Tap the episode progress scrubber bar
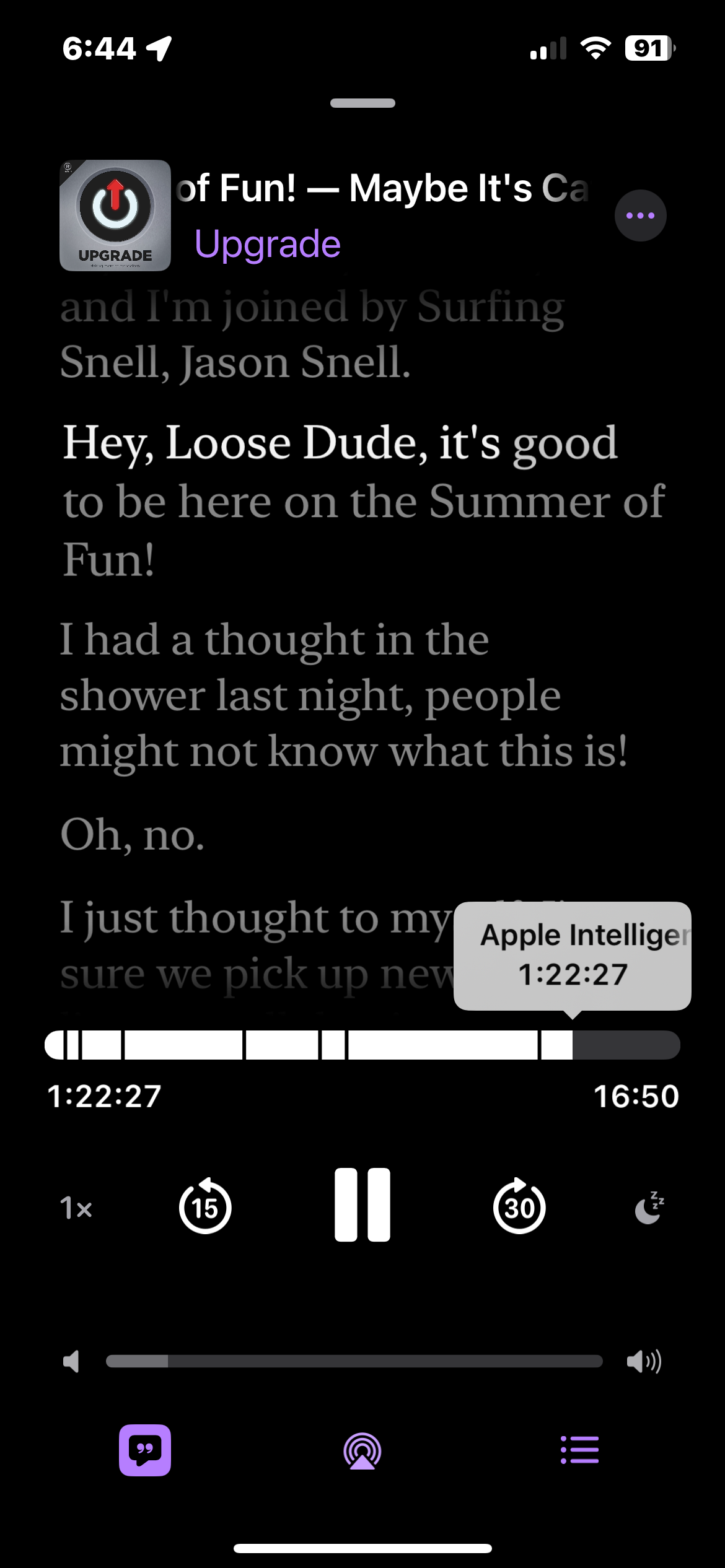 tap(362, 1045)
